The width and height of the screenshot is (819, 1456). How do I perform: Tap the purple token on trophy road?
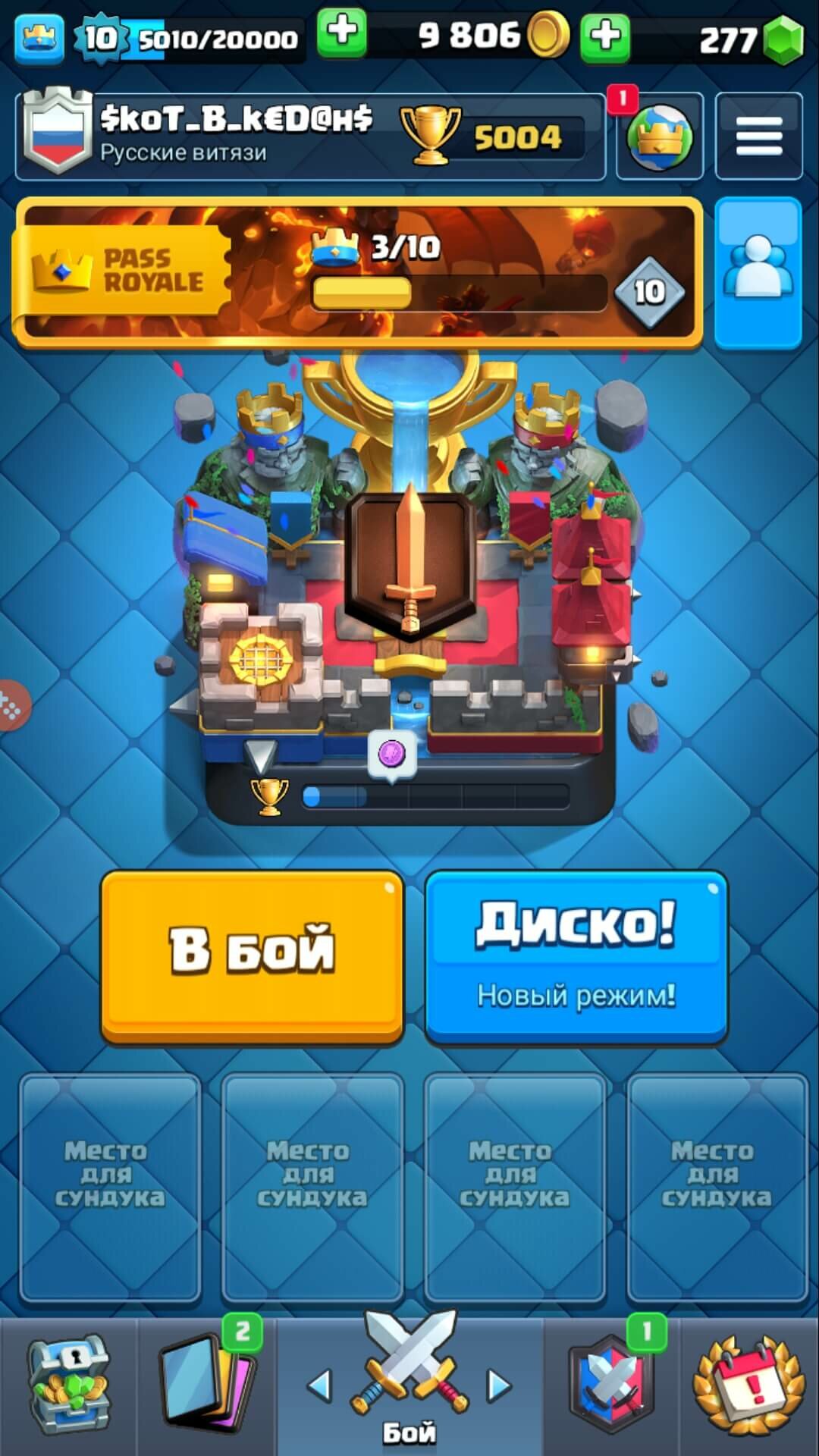[391, 755]
